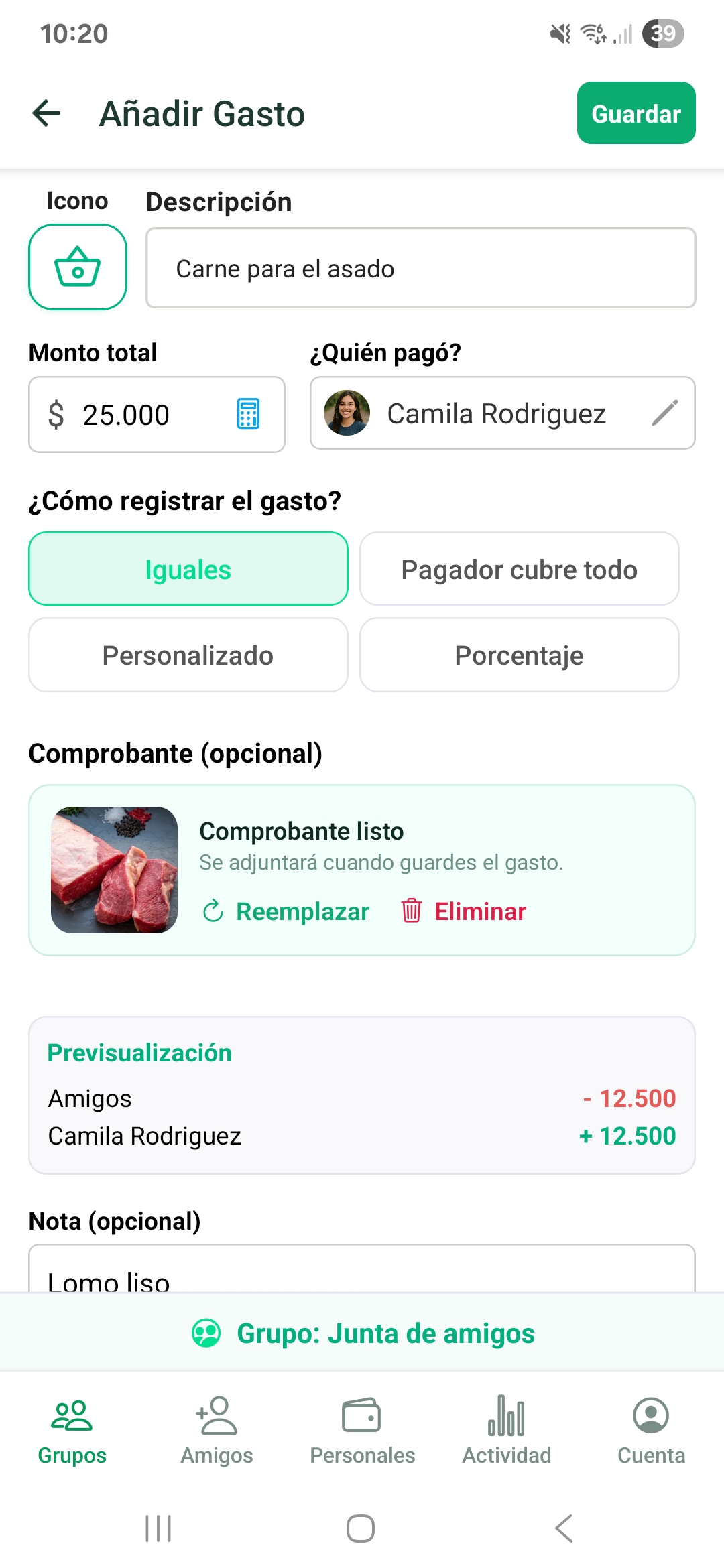Enable Pagador cubre todo

520,568
